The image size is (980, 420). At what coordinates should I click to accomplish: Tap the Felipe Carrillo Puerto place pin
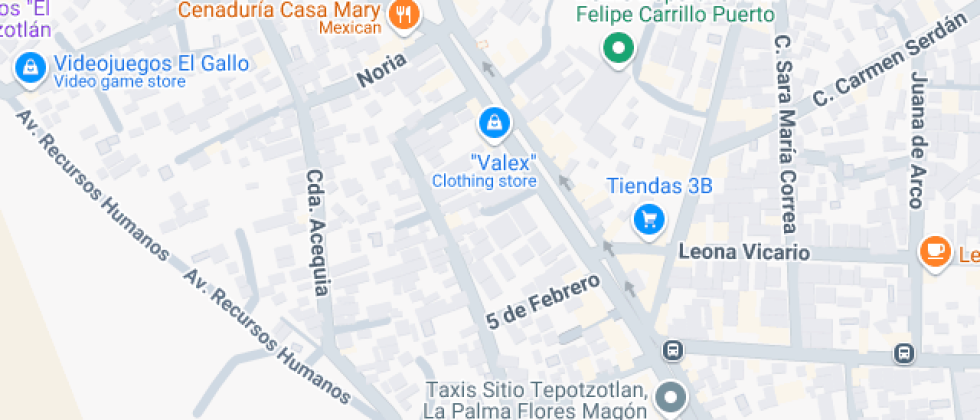coord(619,47)
